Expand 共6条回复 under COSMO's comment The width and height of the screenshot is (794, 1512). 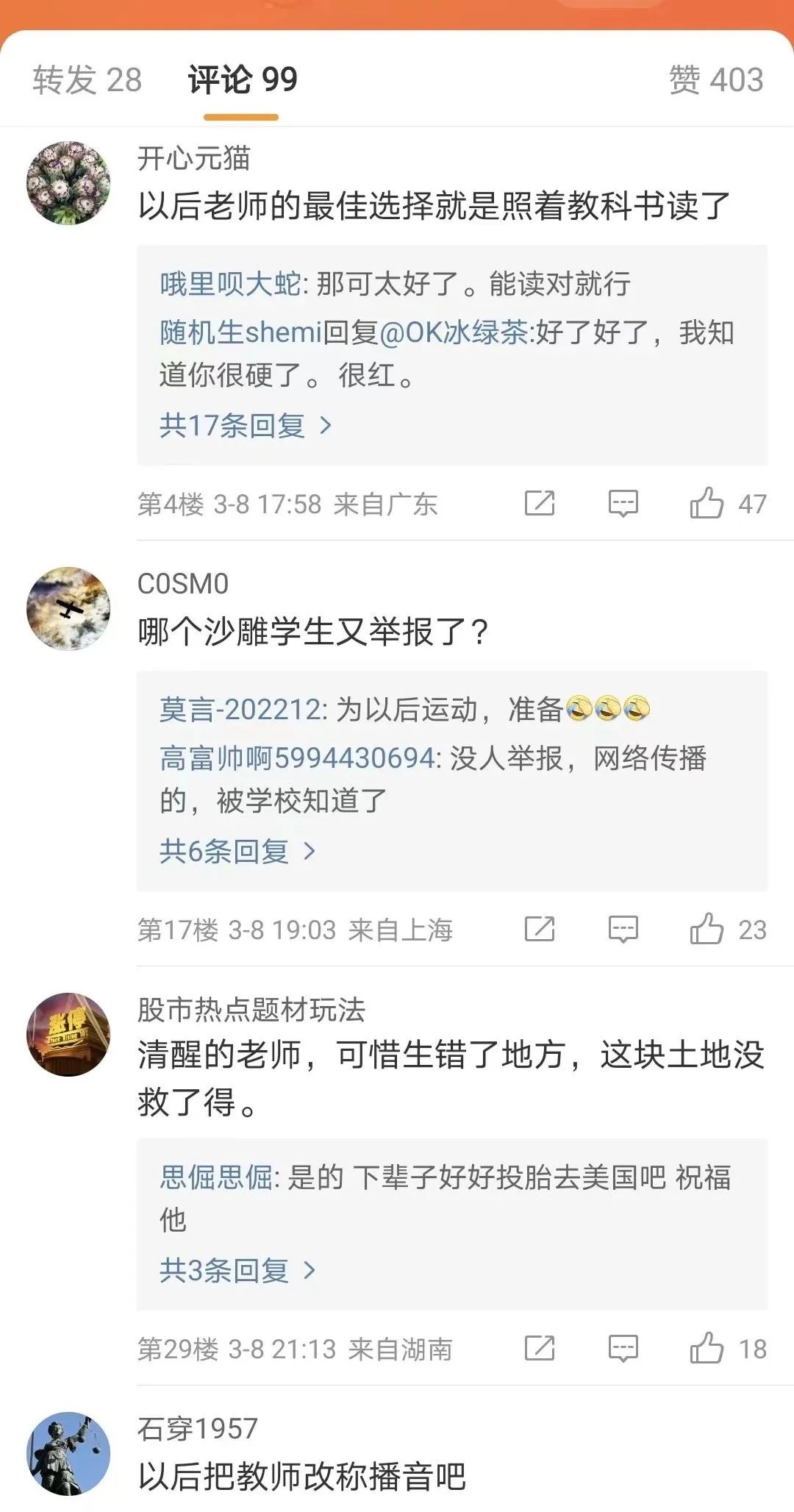tap(237, 851)
